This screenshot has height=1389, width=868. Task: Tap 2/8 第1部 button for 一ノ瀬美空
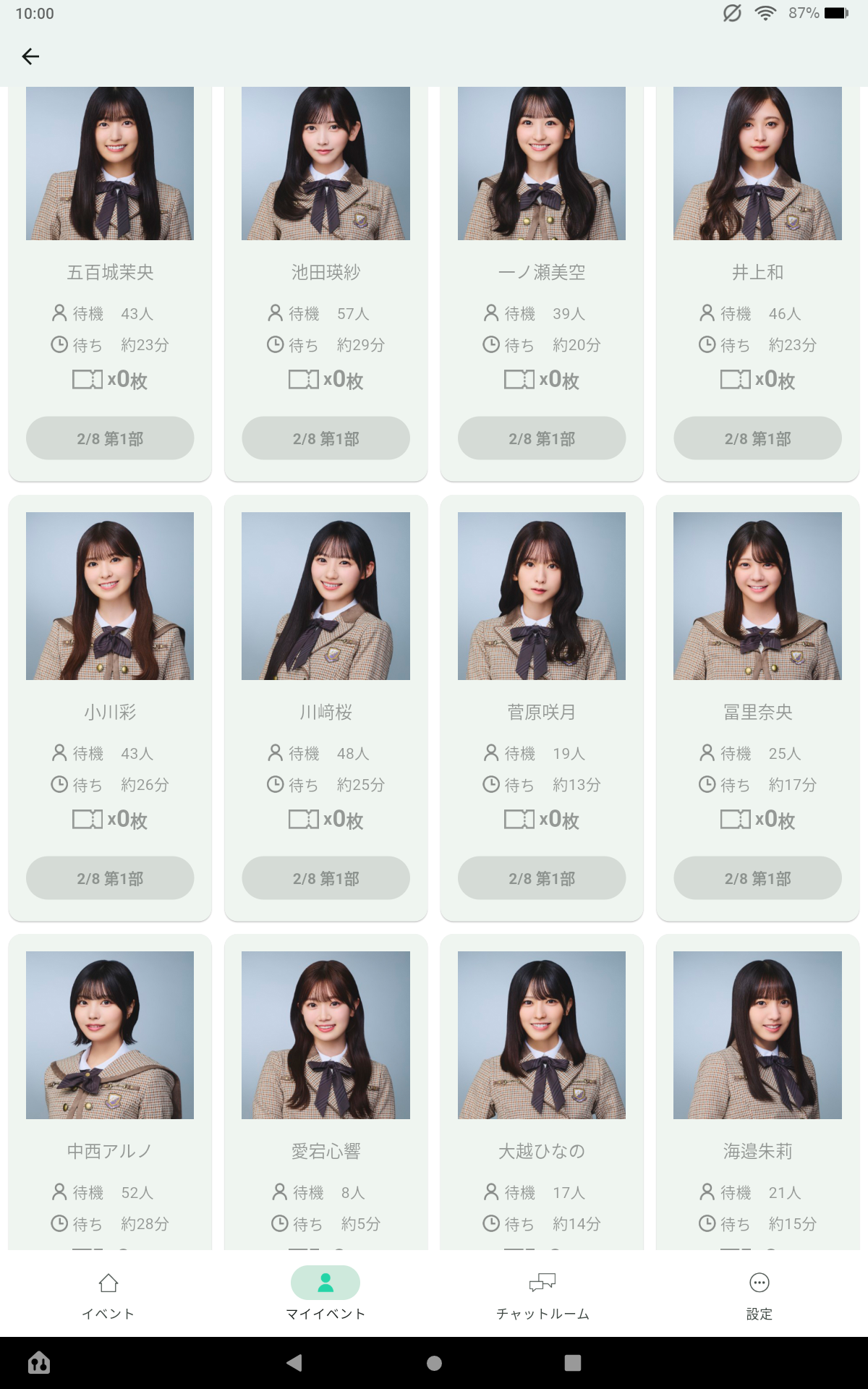pyautogui.click(x=542, y=438)
